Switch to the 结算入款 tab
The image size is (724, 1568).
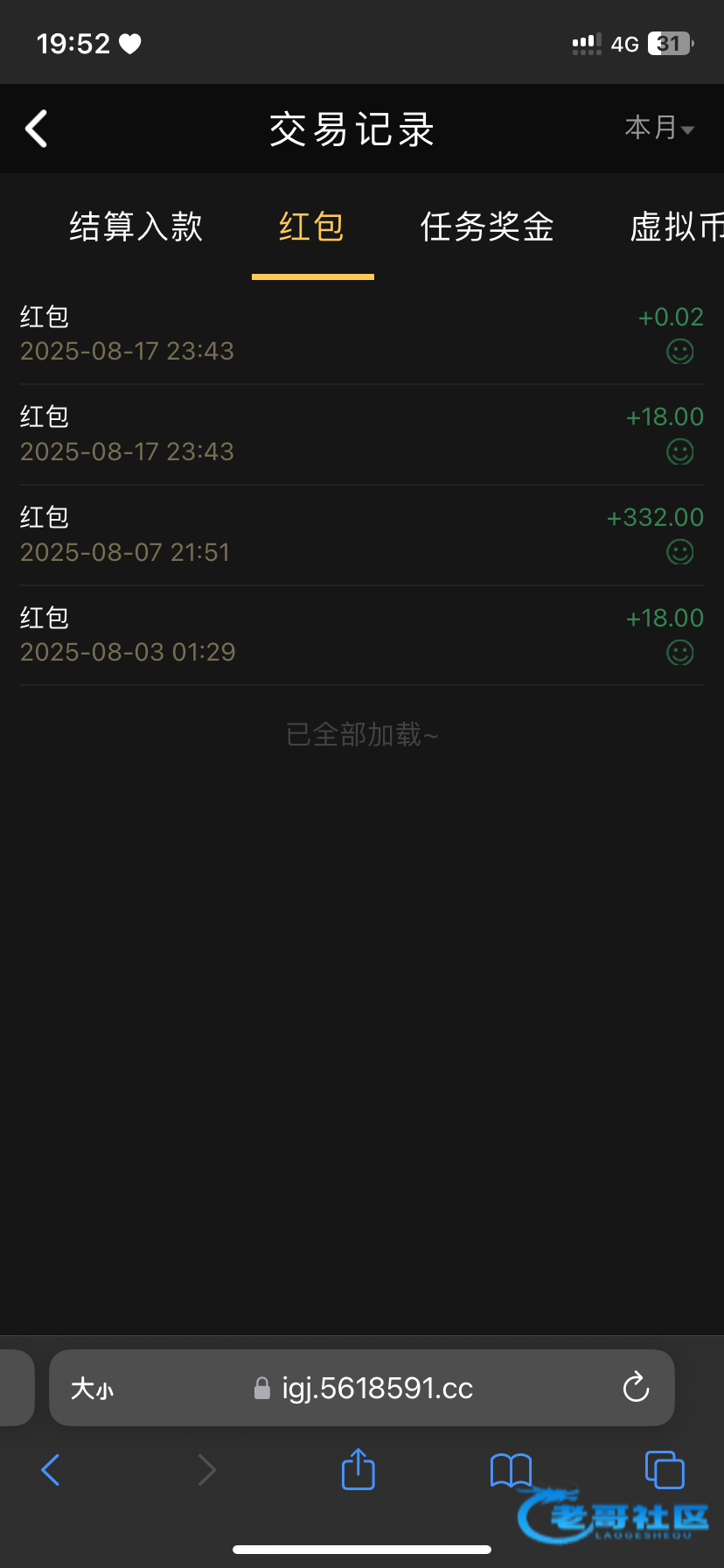(x=136, y=227)
